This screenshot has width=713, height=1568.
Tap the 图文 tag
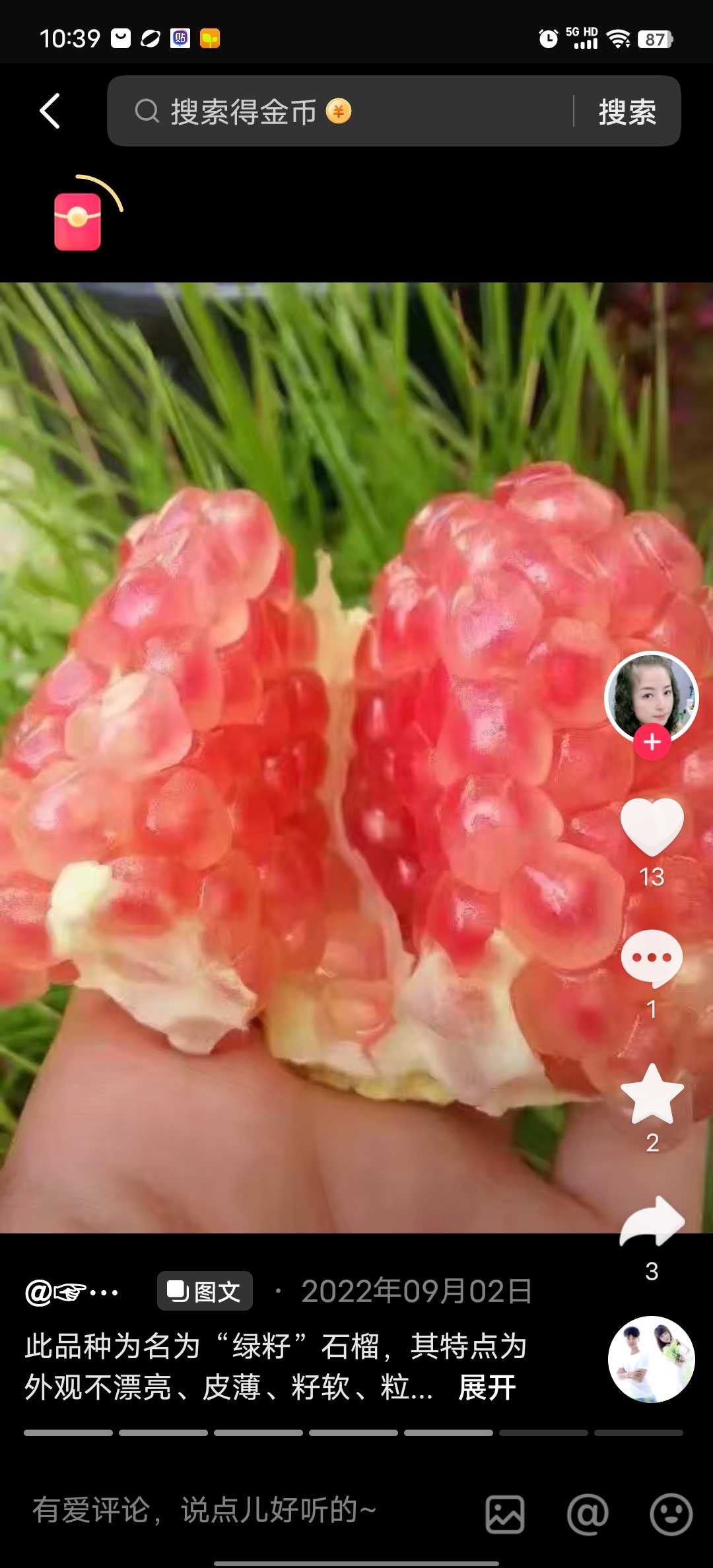[x=205, y=1291]
